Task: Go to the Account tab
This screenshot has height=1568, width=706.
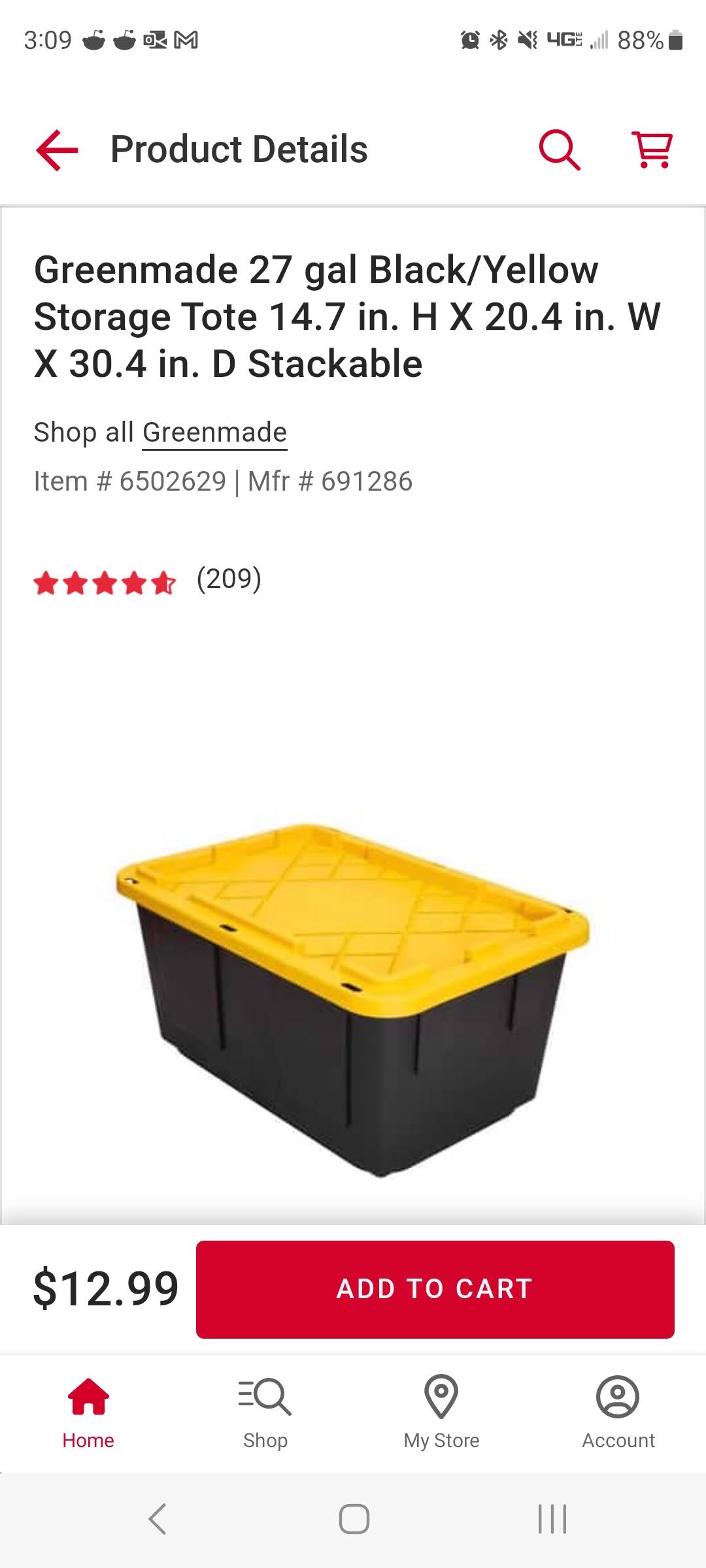Action: 618,1411
